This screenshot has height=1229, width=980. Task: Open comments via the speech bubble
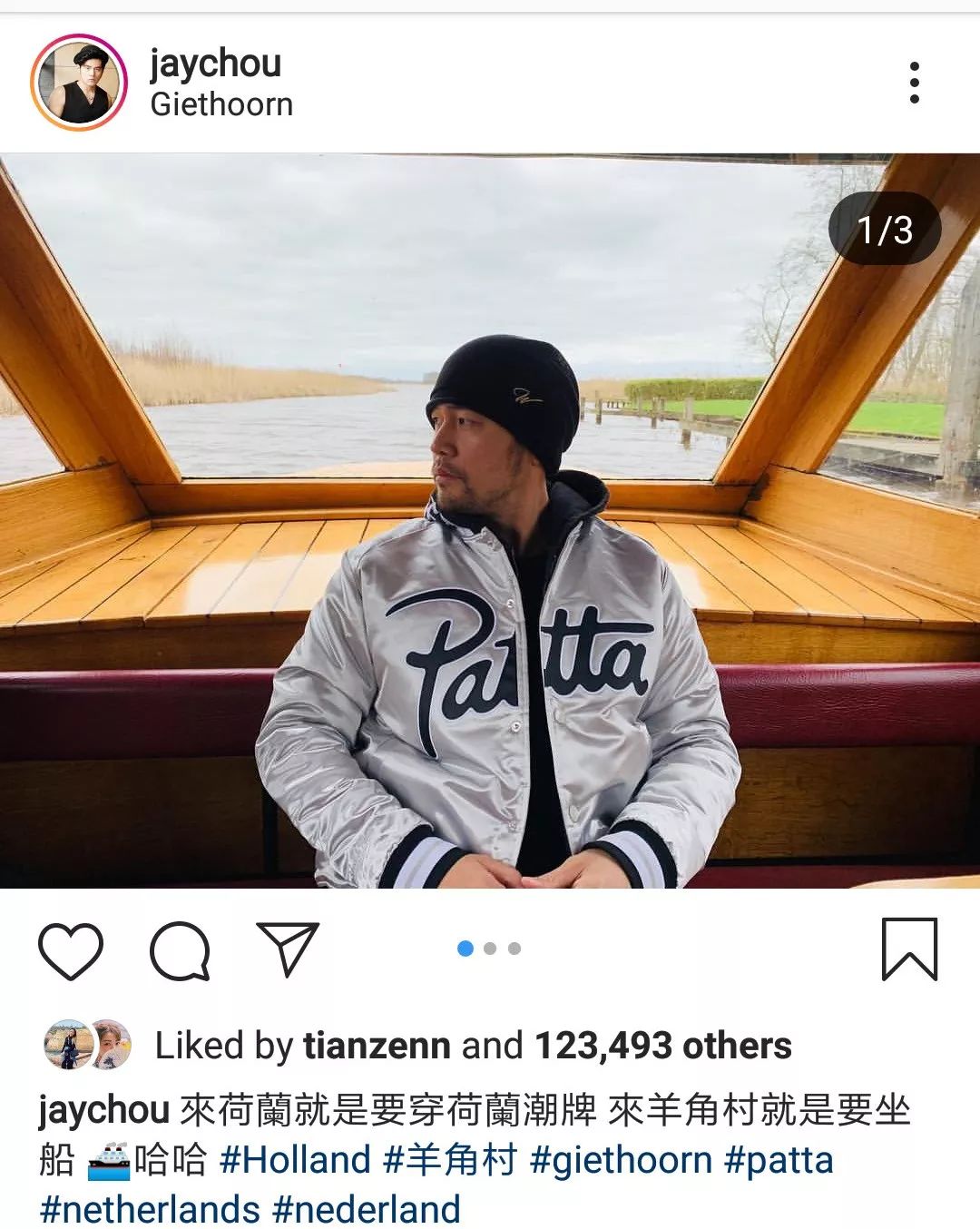[180, 950]
